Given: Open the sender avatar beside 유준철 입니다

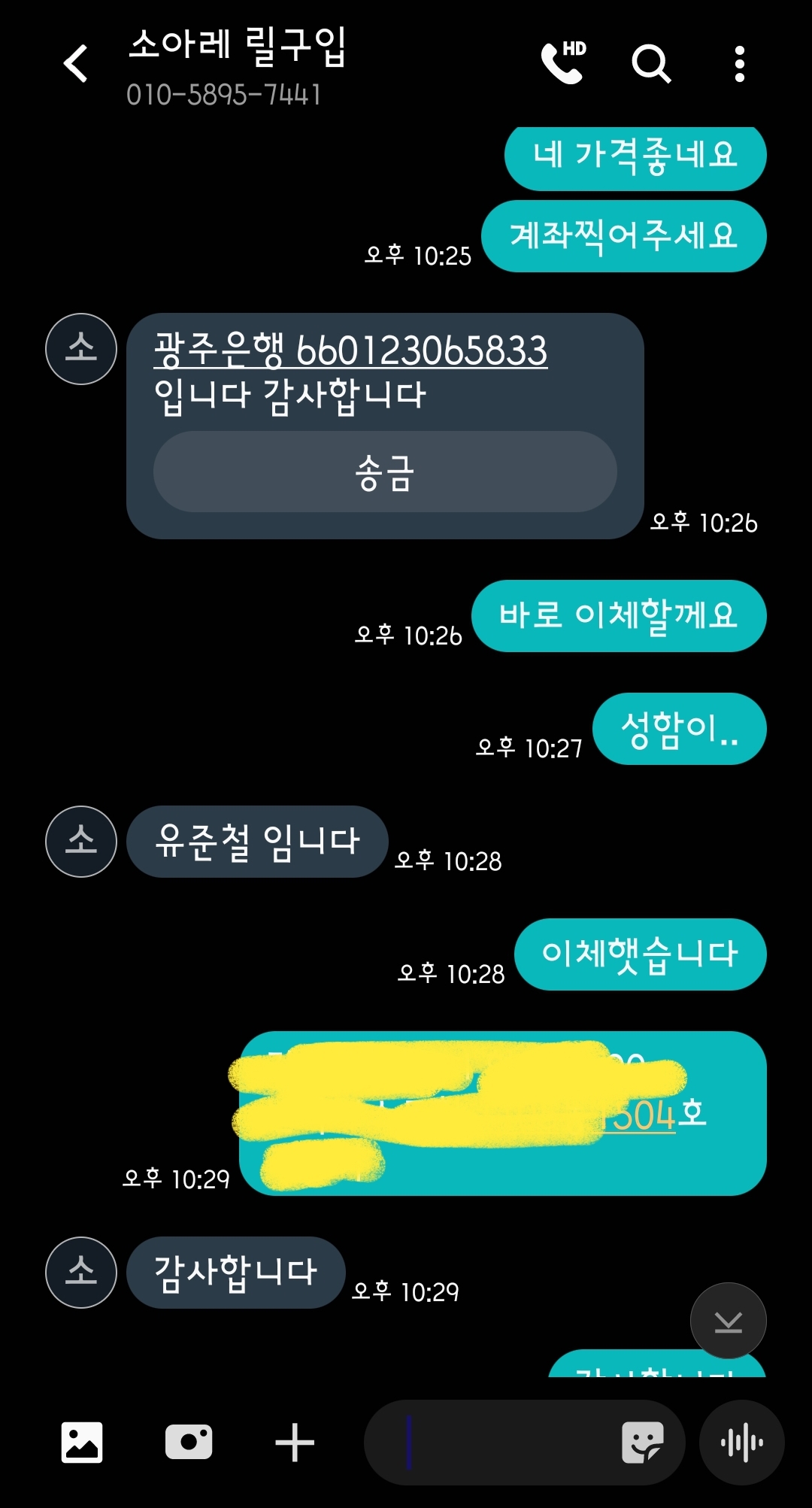Looking at the screenshot, I should click(81, 841).
